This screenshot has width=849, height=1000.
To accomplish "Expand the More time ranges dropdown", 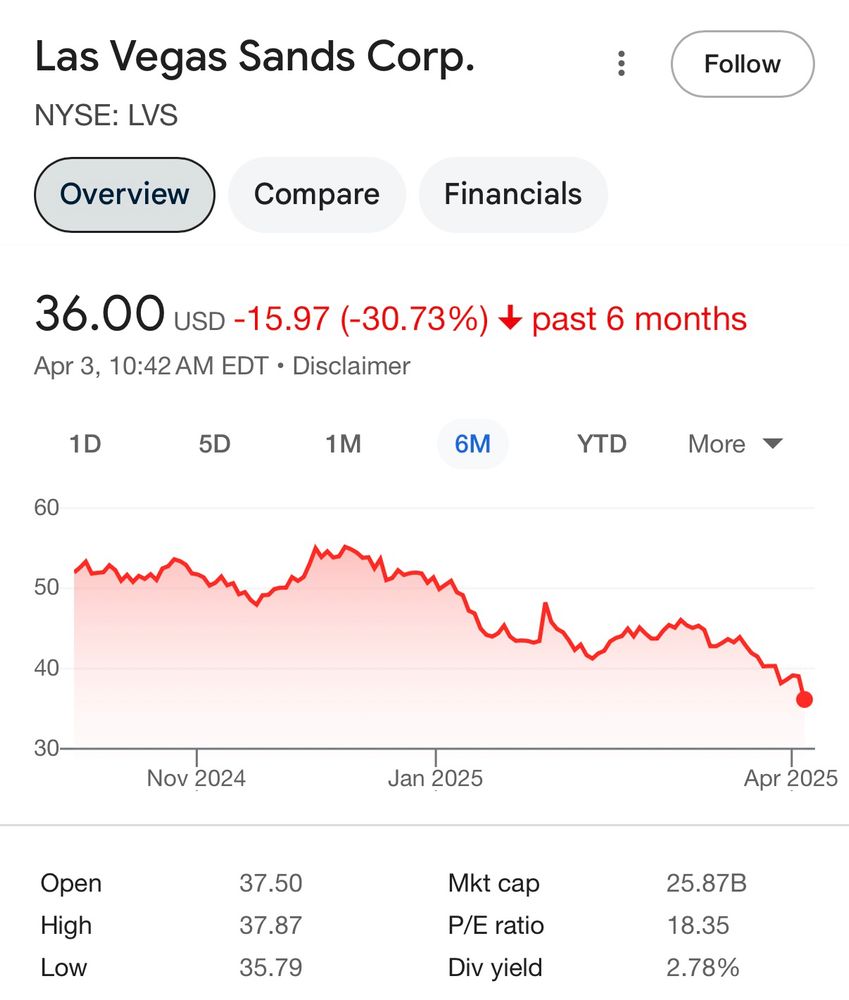I will [734, 444].
